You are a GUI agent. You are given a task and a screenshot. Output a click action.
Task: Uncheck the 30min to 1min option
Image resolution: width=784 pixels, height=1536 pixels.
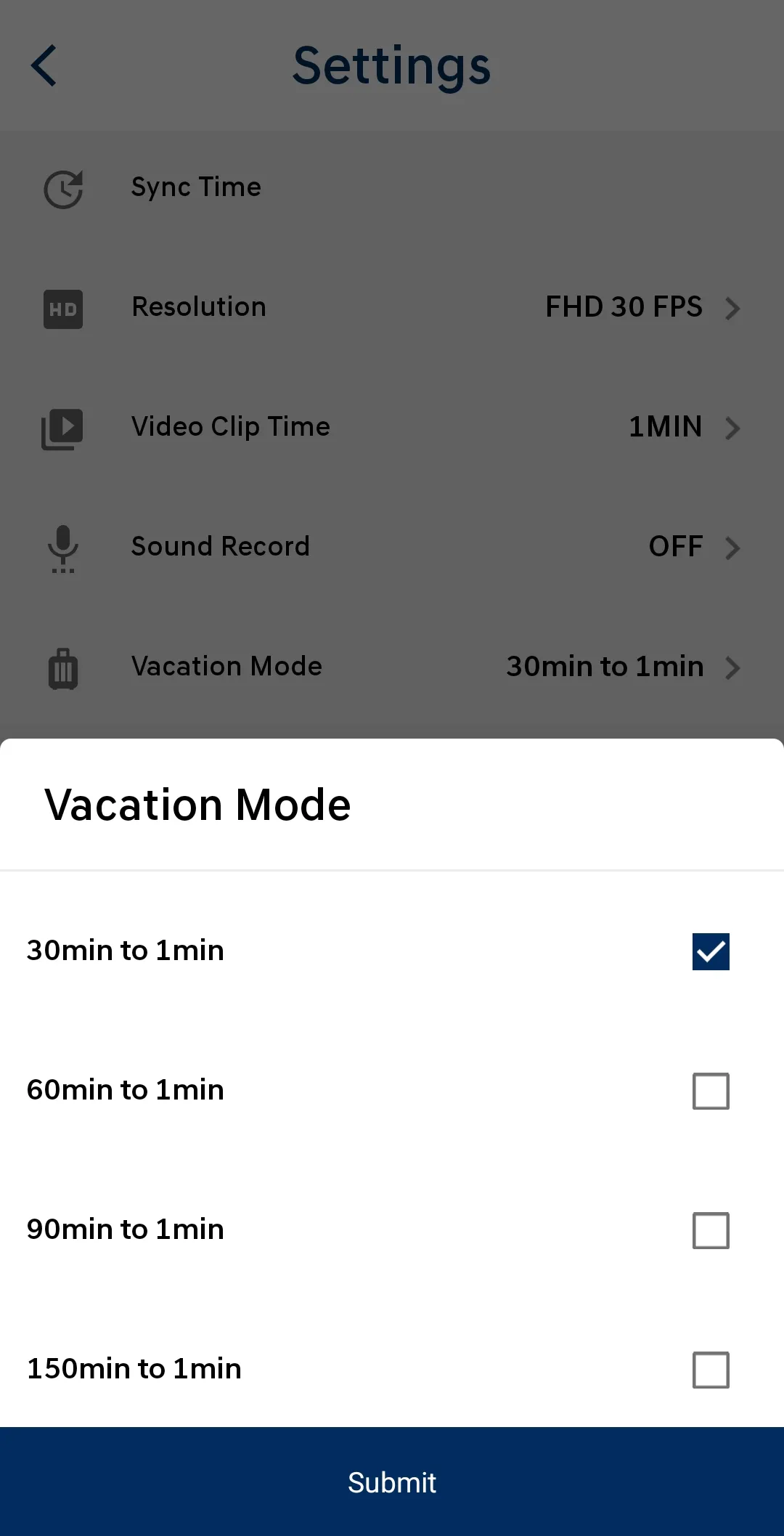(x=710, y=952)
